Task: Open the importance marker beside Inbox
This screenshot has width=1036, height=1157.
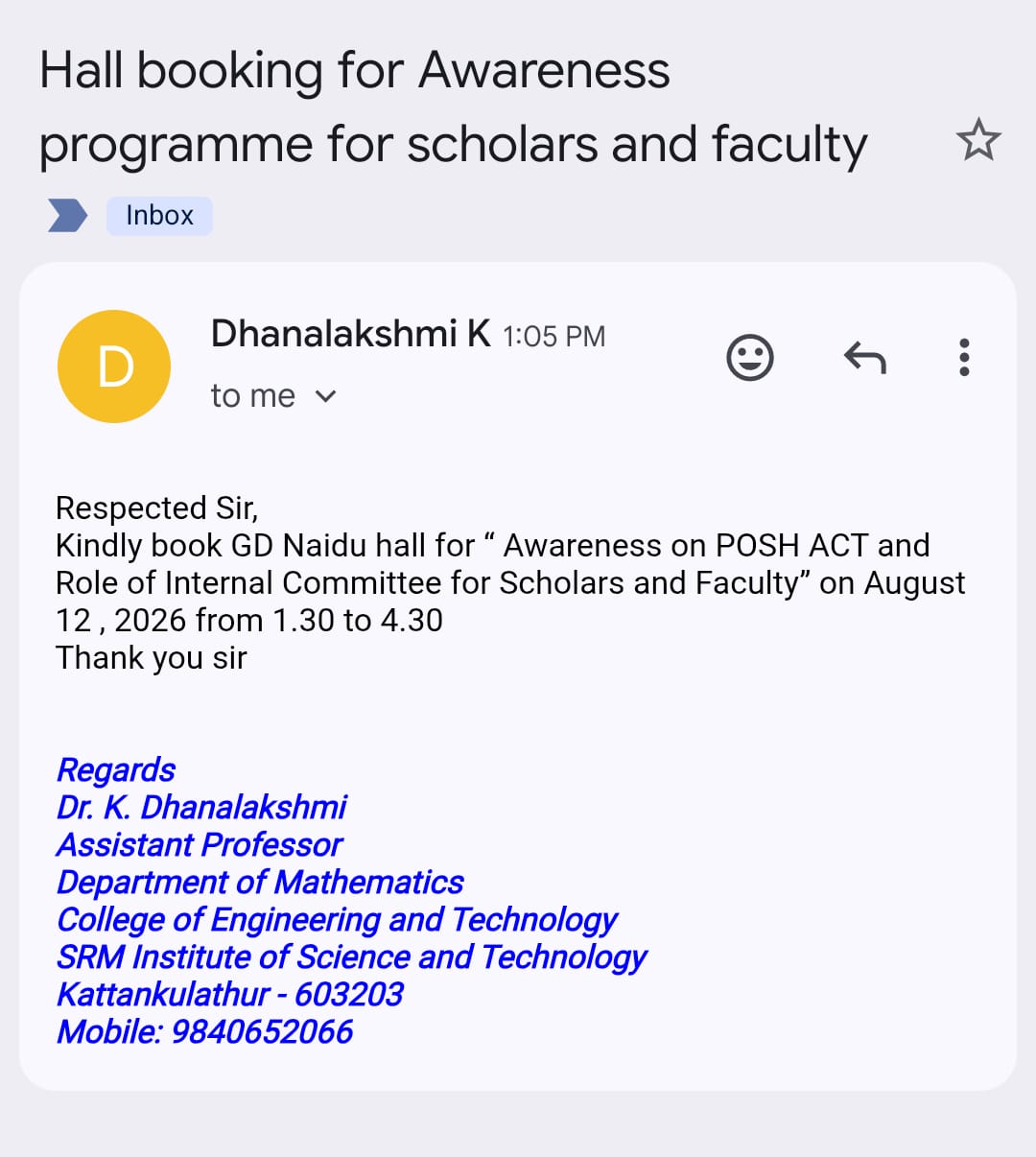Action: [x=67, y=216]
